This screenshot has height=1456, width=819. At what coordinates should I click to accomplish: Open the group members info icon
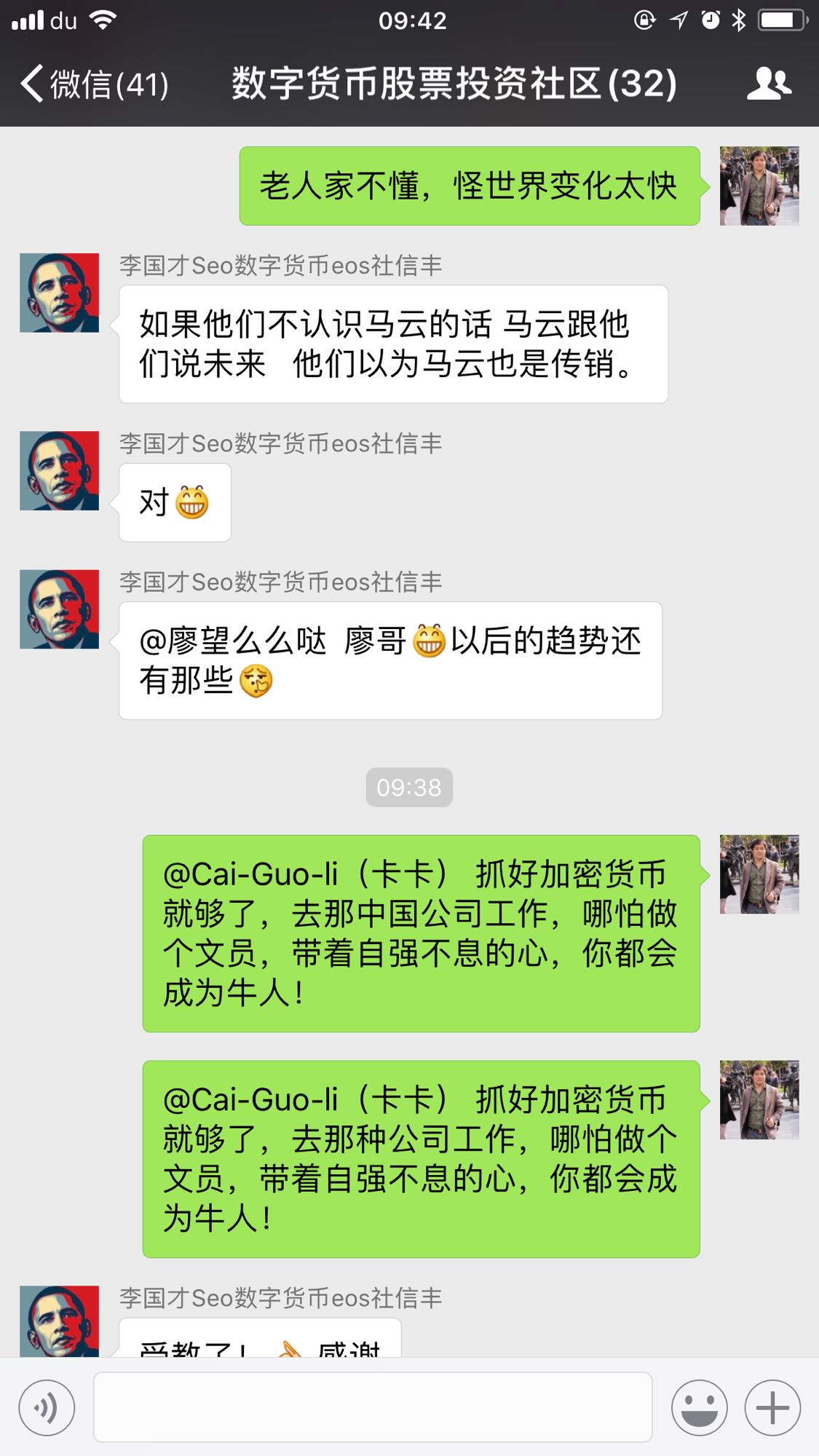tap(769, 84)
